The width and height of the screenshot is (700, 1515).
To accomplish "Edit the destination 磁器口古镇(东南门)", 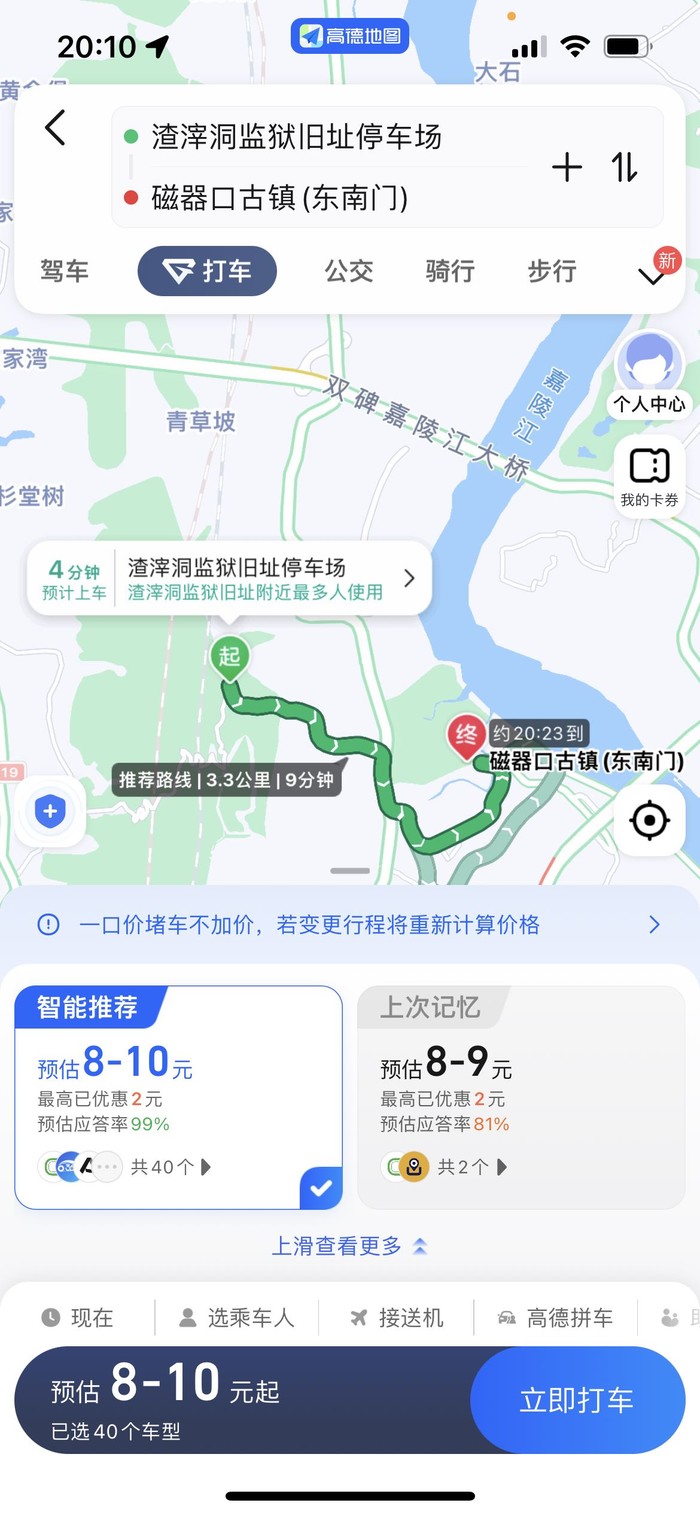I will pyautogui.click(x=280, y=198).
